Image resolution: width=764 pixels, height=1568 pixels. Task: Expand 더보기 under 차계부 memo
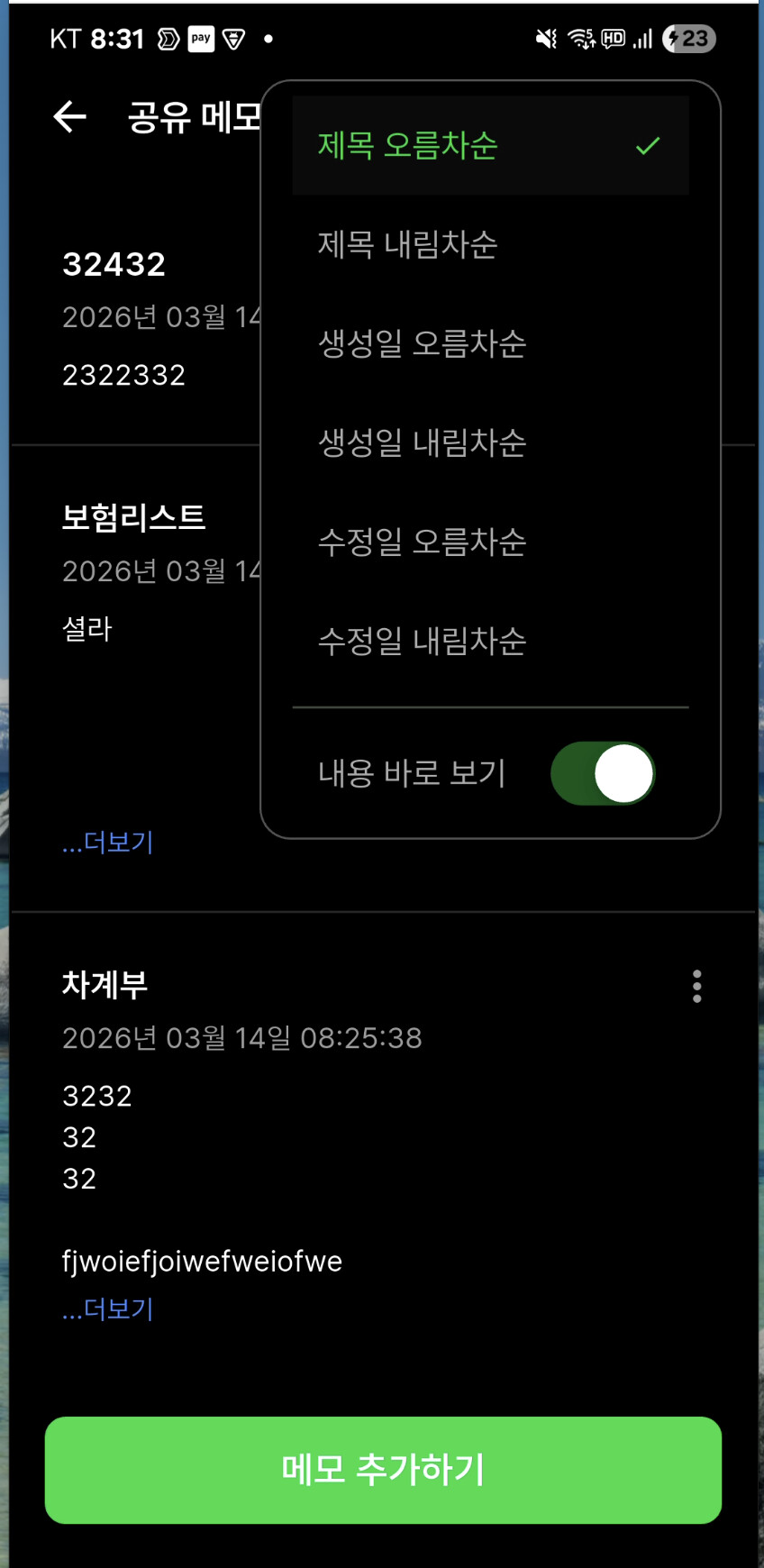[x=108, y=1309]
